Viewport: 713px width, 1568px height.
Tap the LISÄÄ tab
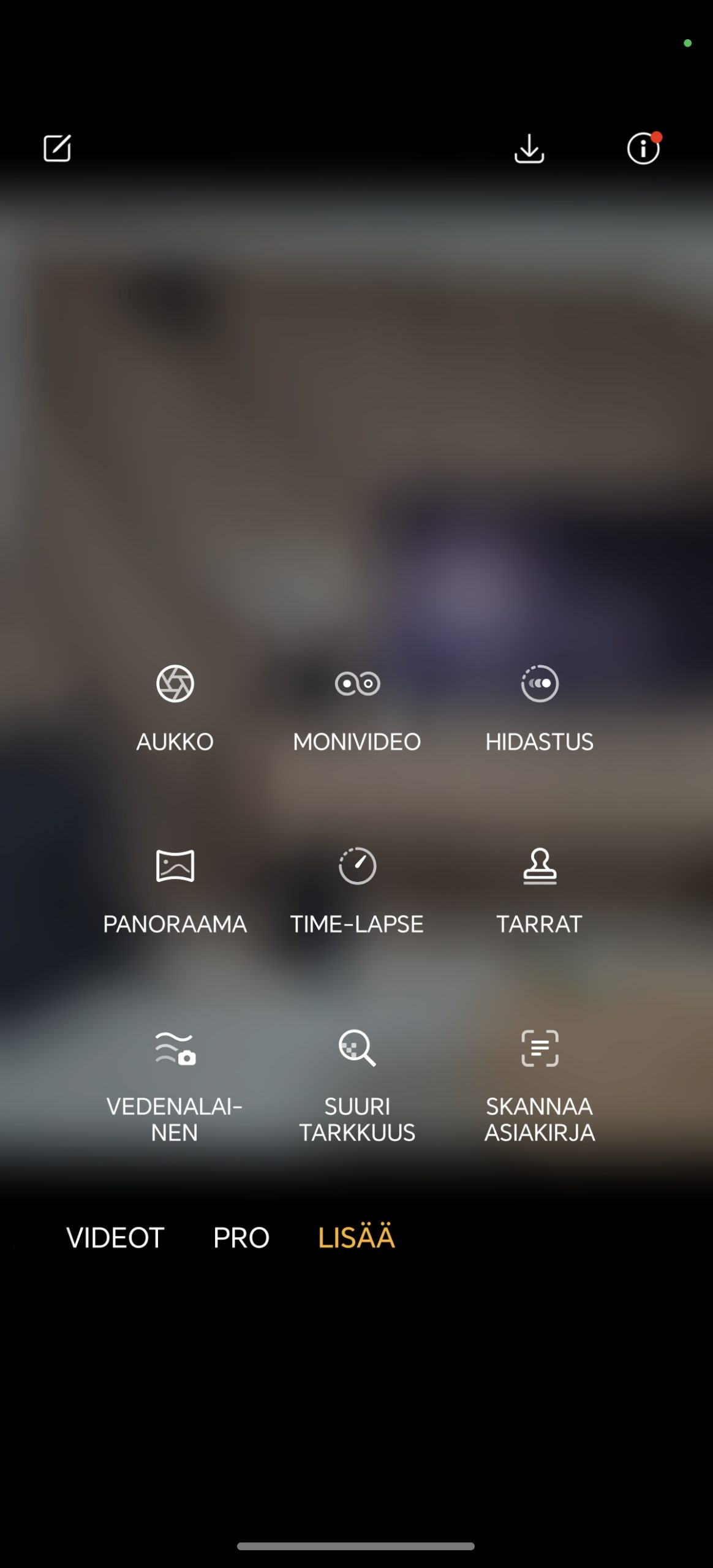pyautogui.click(x=356, y=1238)
